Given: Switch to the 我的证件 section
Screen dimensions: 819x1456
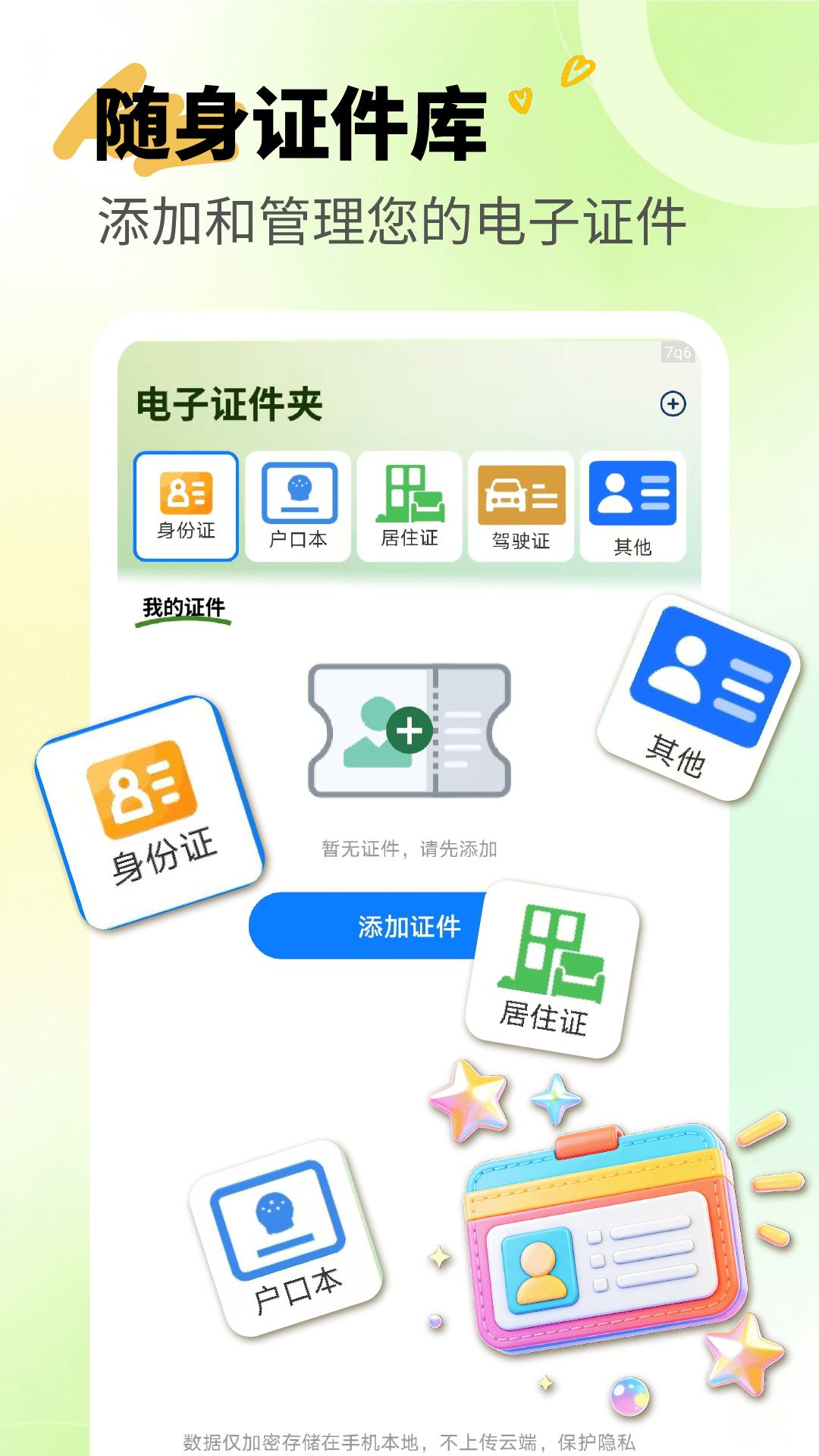Looking at the screenshot, I should pos(182,607).
